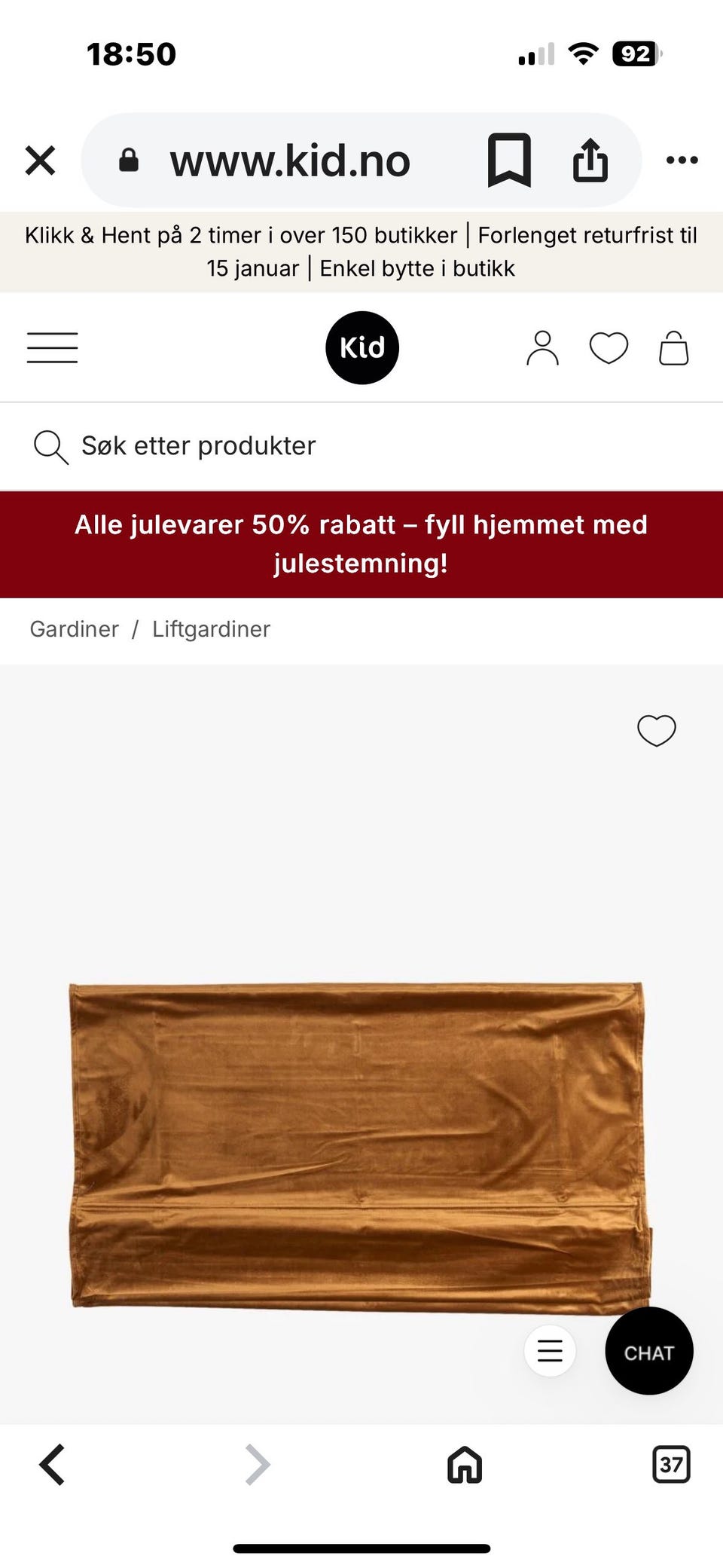The image size is (723, 1568).
Task: Select Liftgardiner in the breadcrumb
Action: coord(211,628)
